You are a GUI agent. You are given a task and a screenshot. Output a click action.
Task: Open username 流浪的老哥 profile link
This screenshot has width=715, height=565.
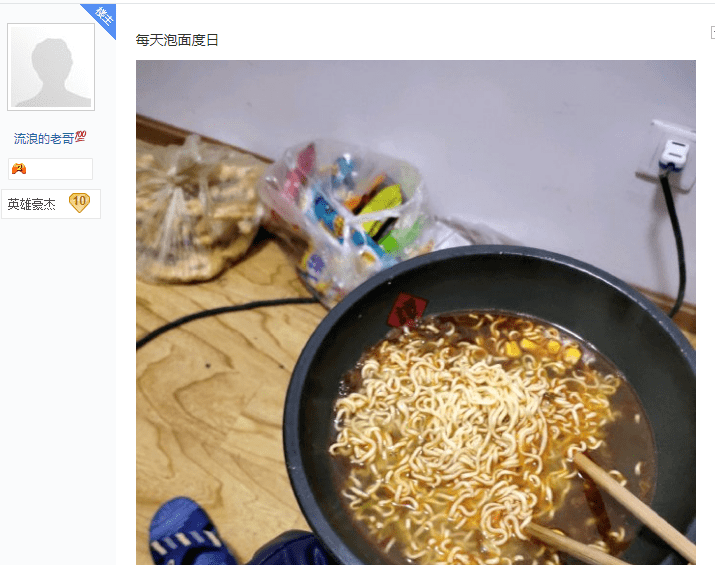pos(44,138)
